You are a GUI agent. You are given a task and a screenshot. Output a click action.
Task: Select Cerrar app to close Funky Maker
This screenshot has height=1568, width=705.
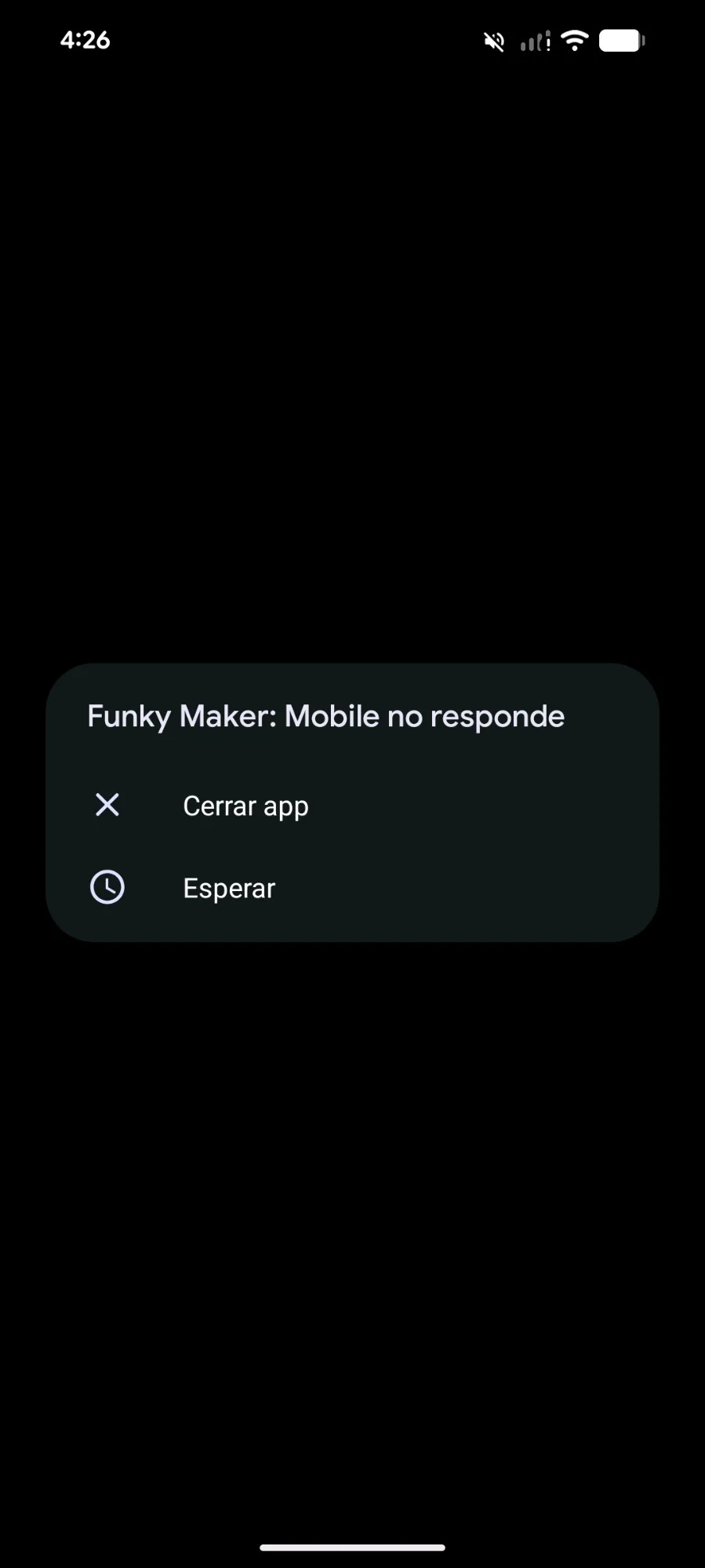(x=352, y=806)
